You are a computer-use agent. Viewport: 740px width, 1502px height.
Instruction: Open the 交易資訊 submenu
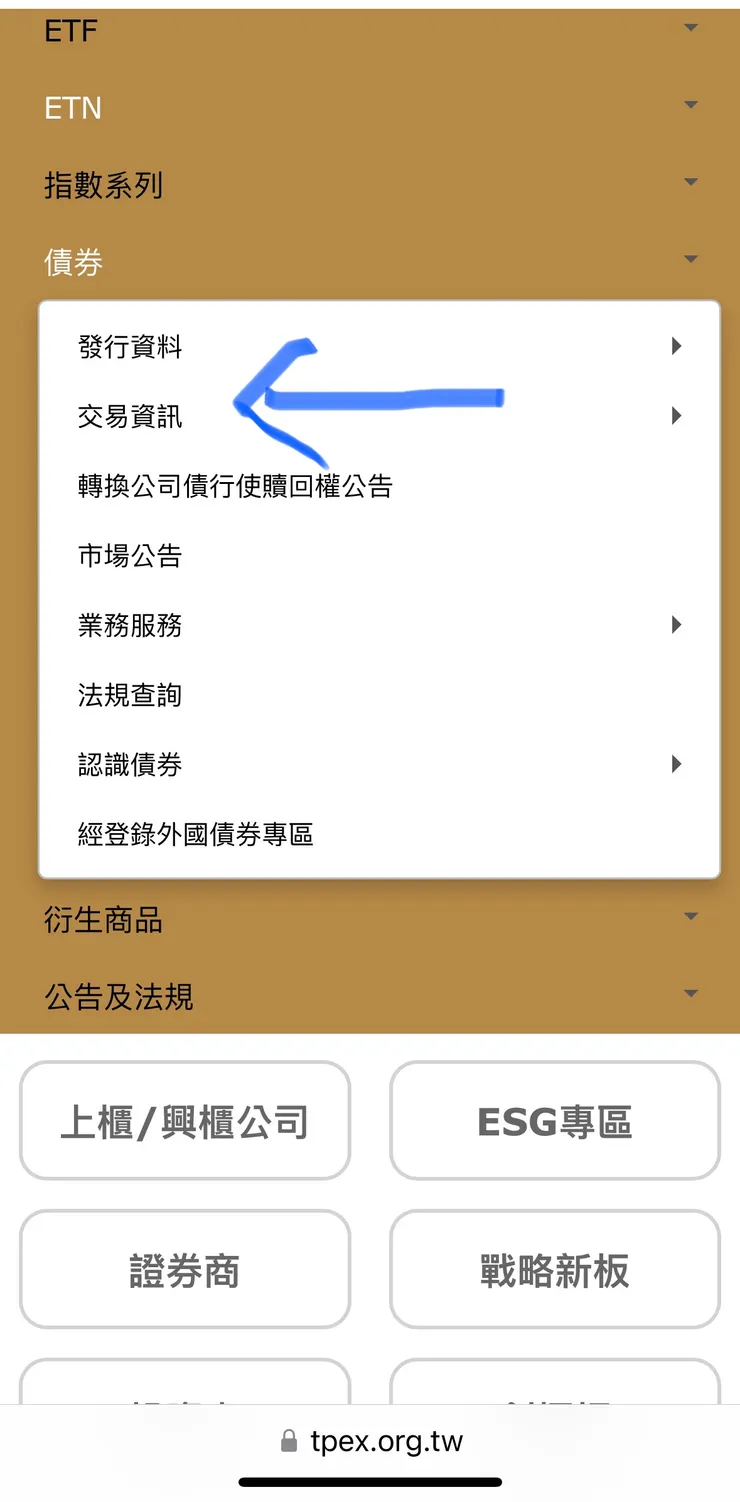[676, 415]
